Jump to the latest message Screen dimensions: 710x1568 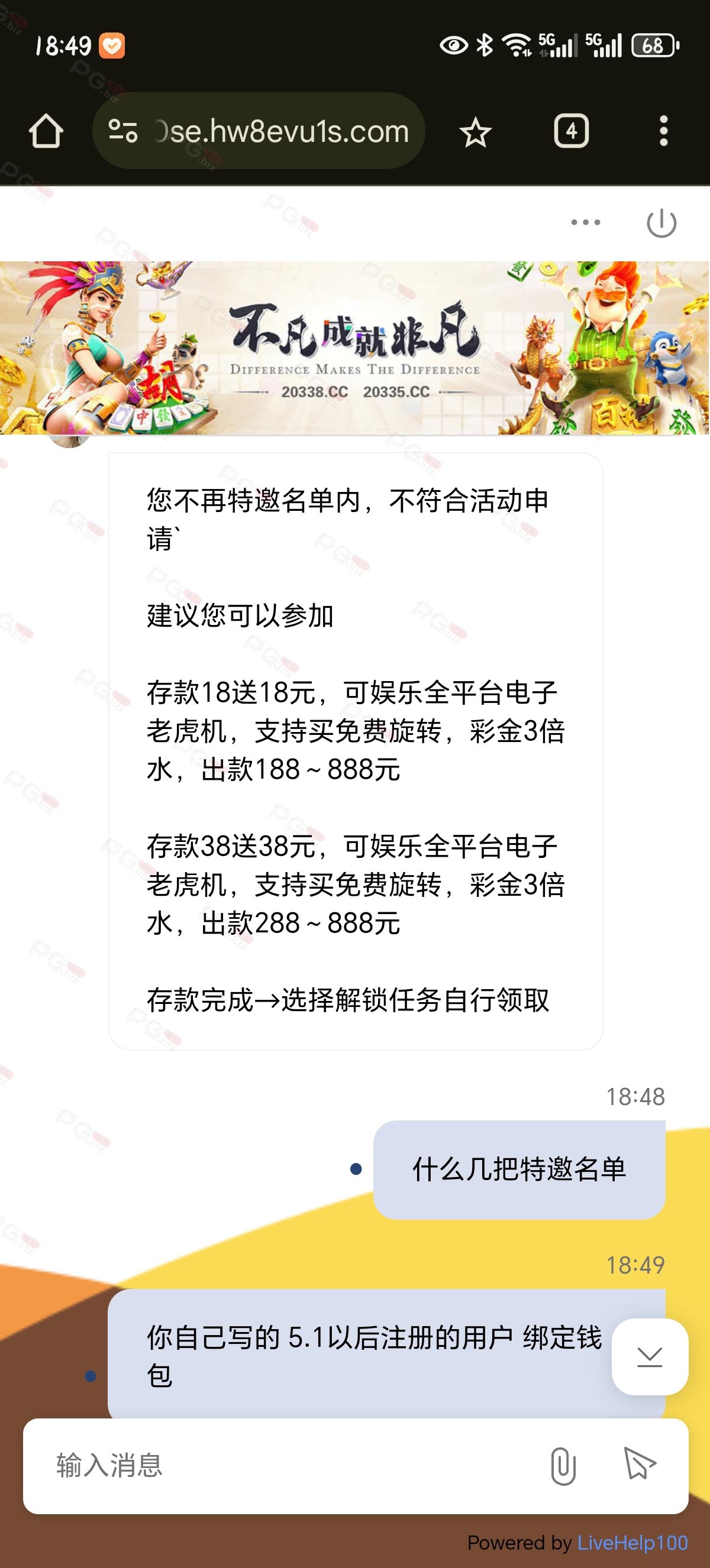[x=650, y=1357]
